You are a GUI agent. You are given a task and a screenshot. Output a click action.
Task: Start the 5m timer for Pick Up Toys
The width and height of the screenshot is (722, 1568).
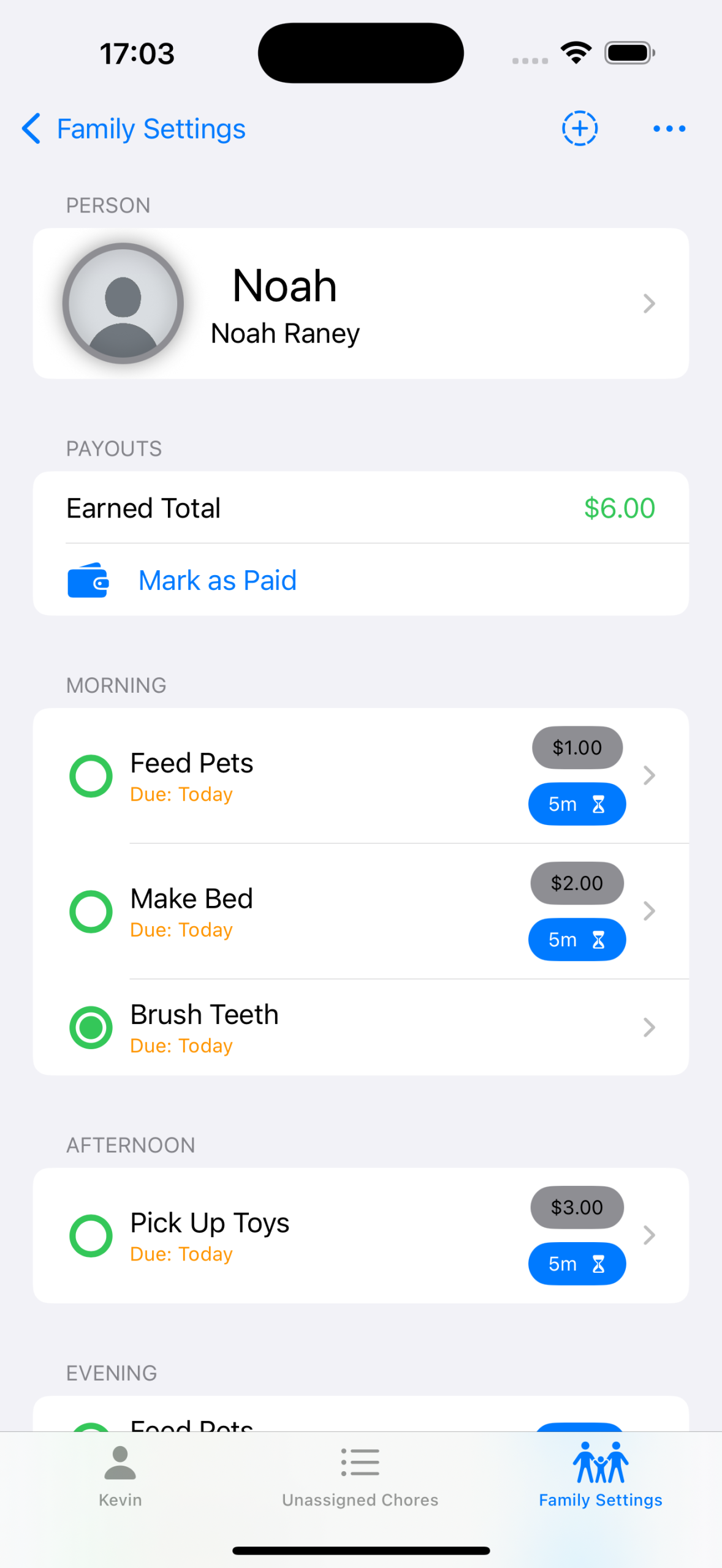click(x=577, y=1264)
